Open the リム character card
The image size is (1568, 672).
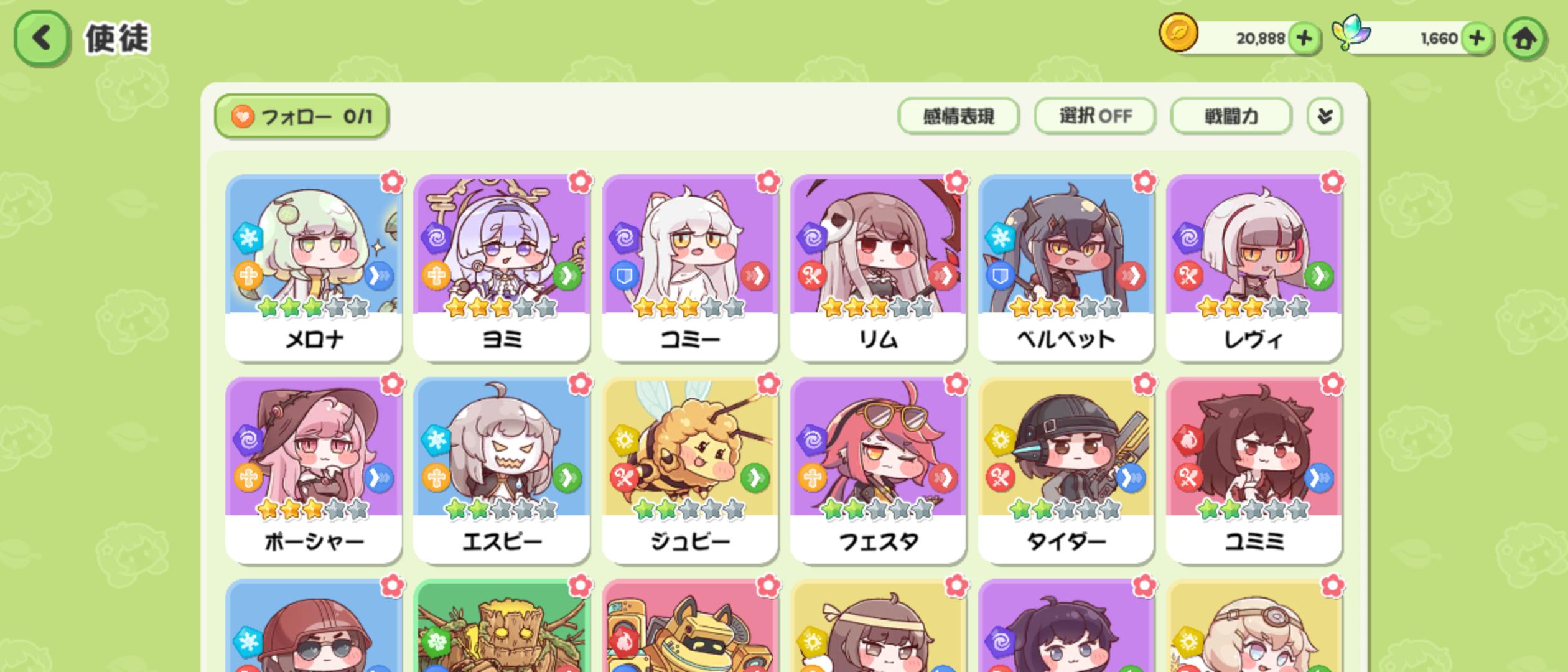point(878,268)
